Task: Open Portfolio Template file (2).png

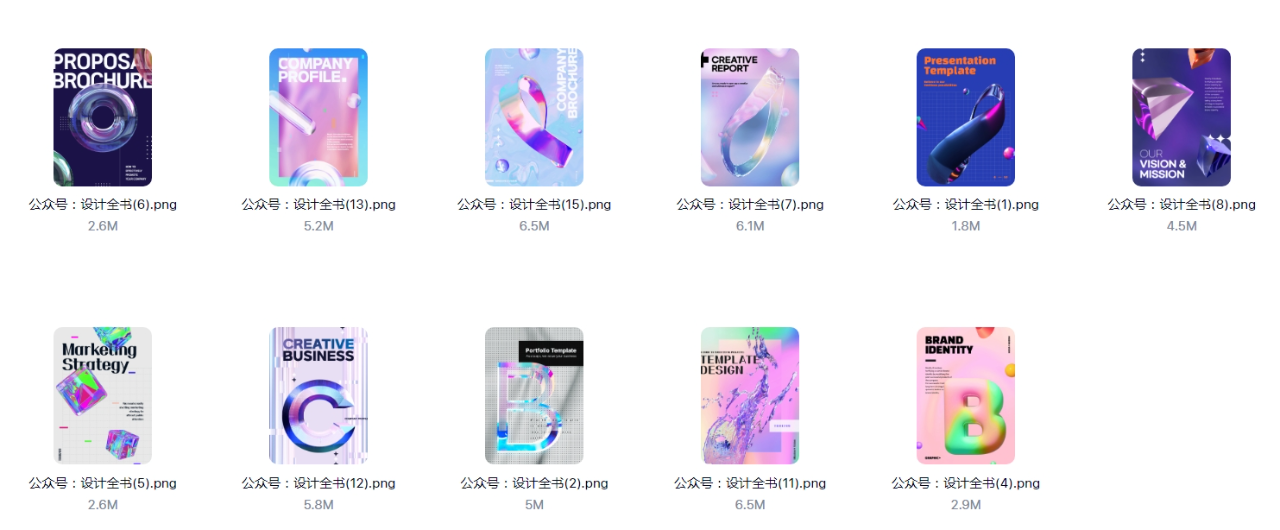Action: (534, 395)
